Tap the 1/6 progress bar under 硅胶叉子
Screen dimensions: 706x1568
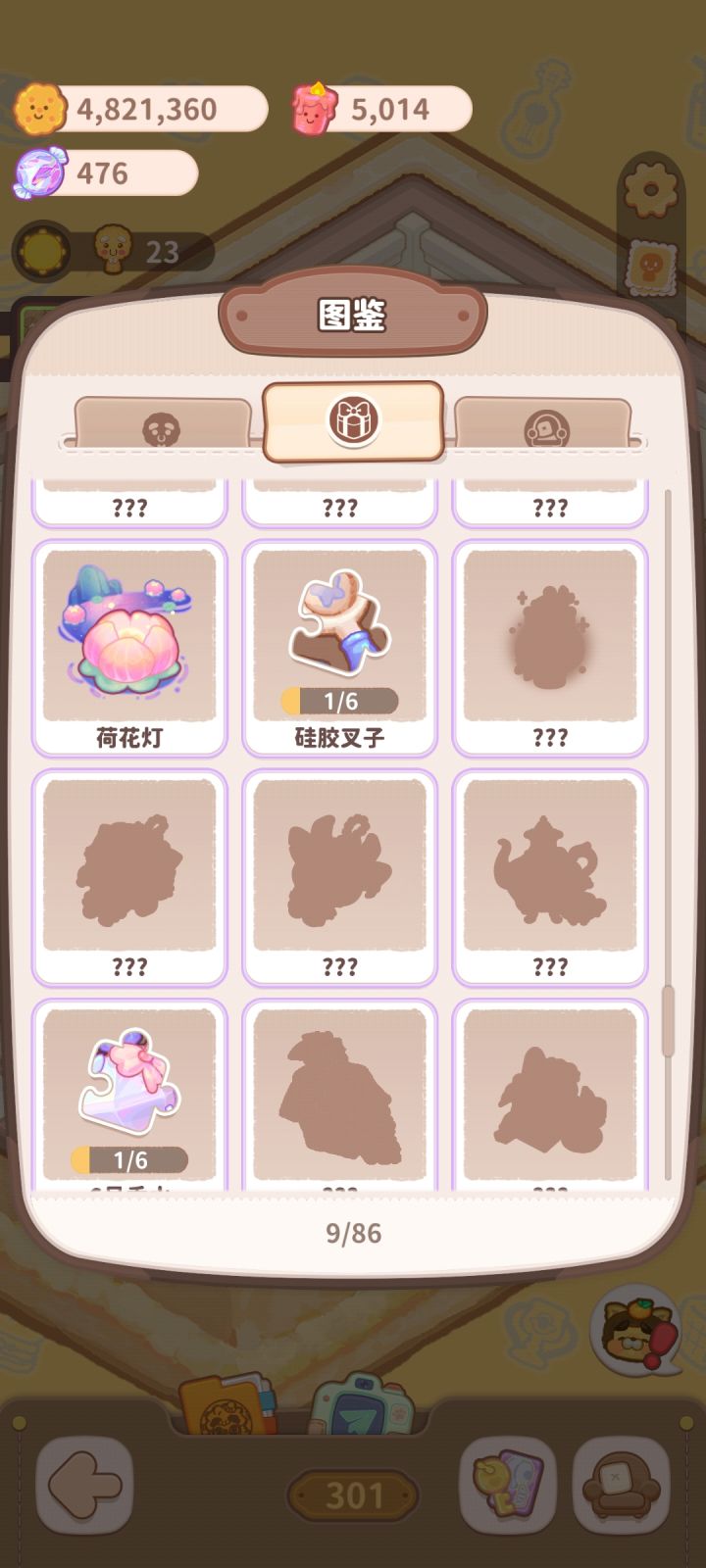(x=339, y=700)
